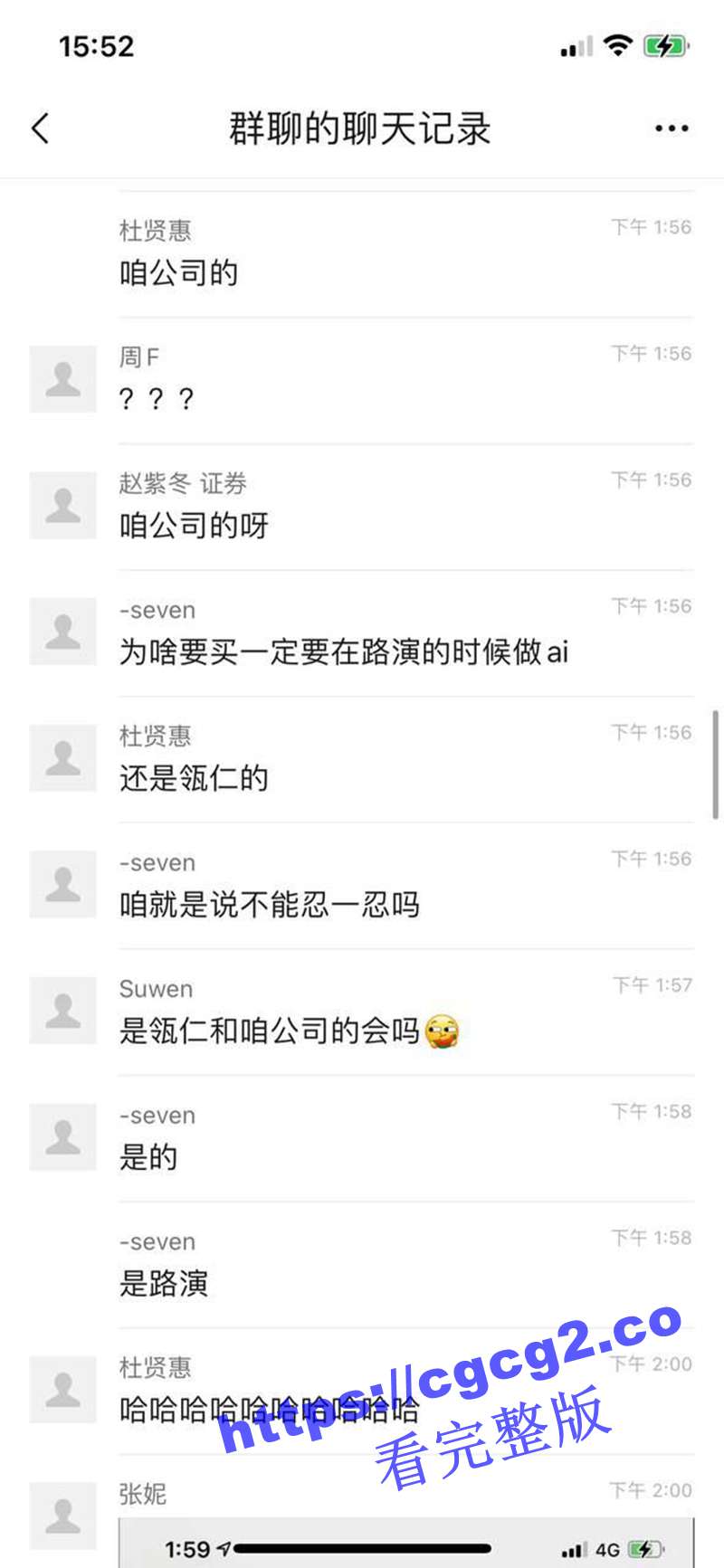Open the screenshot image sent by 张妮
The height and width of the screenshot is (1568, 724).
pyautogui.click(x=405, y=1544)
